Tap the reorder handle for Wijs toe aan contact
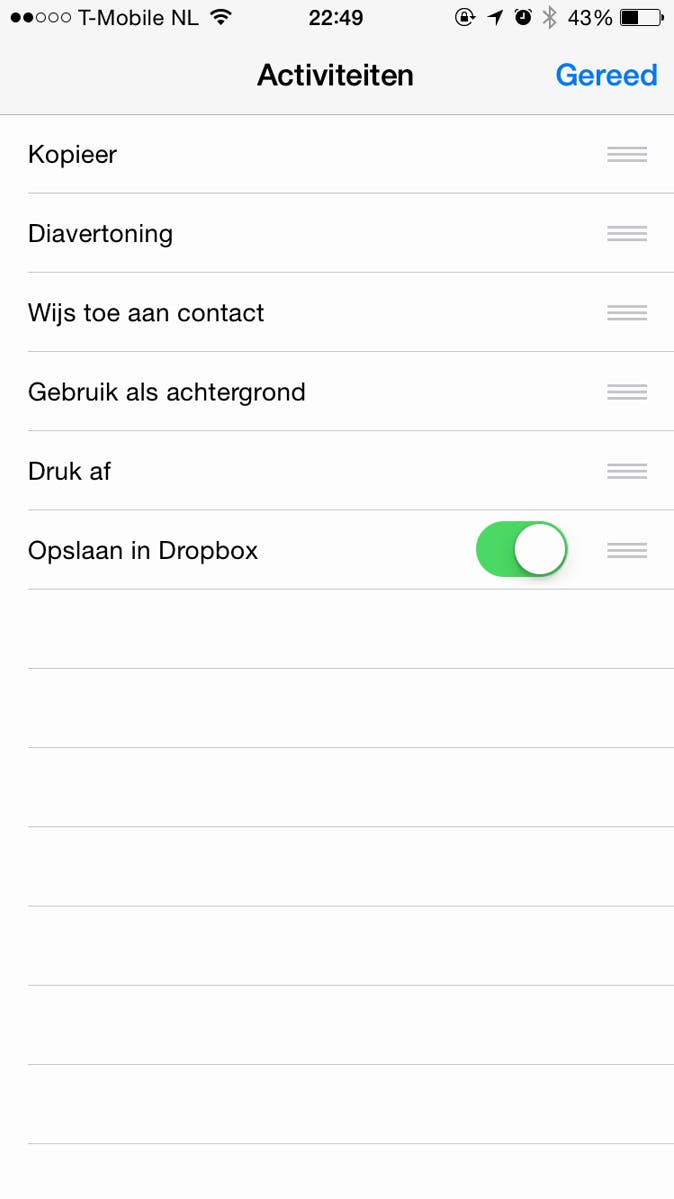Screen dimensions: 674x1199 pos(627,312)
